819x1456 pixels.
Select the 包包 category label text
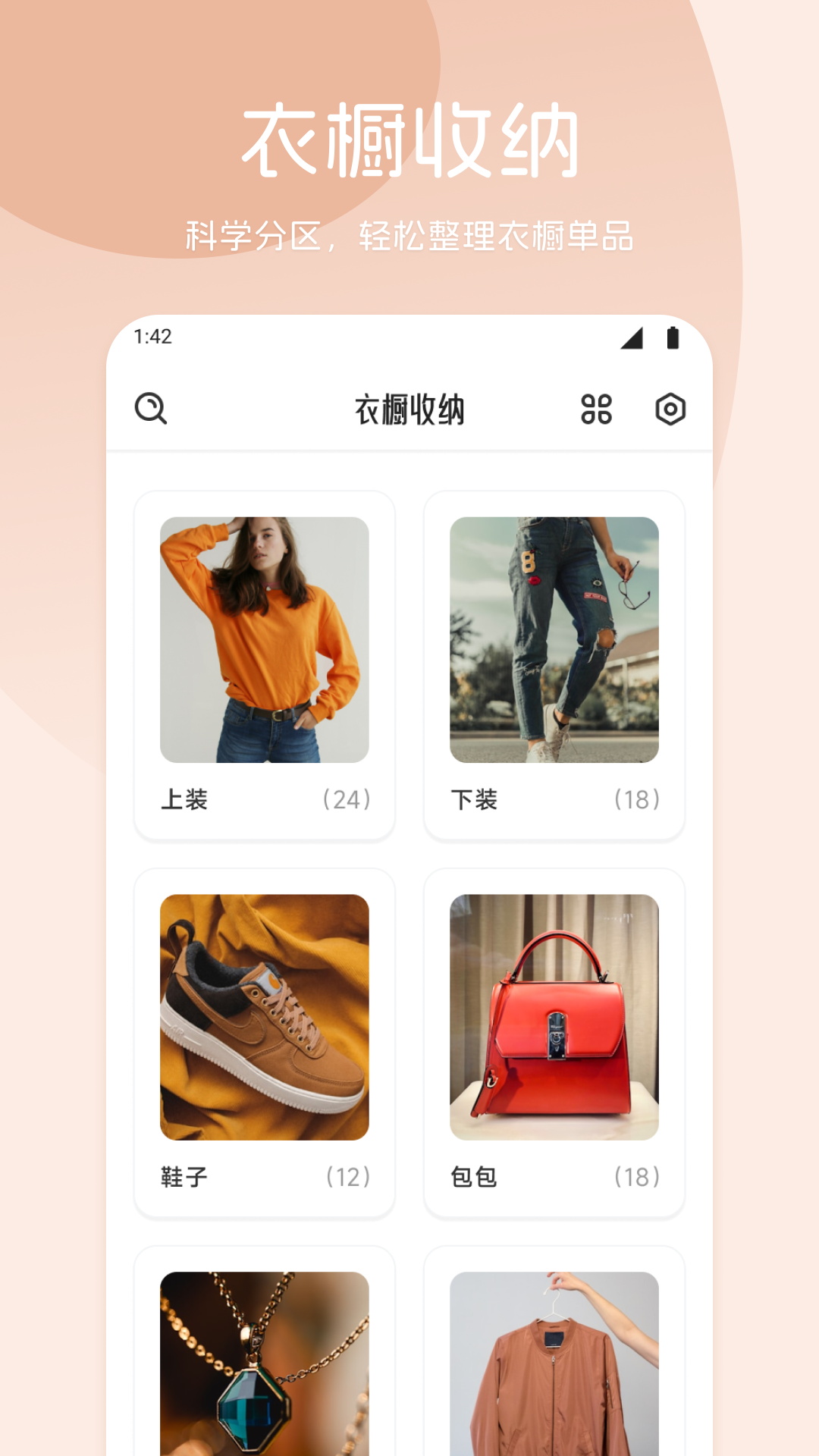pyautogui.click(x=474, y=1178)
